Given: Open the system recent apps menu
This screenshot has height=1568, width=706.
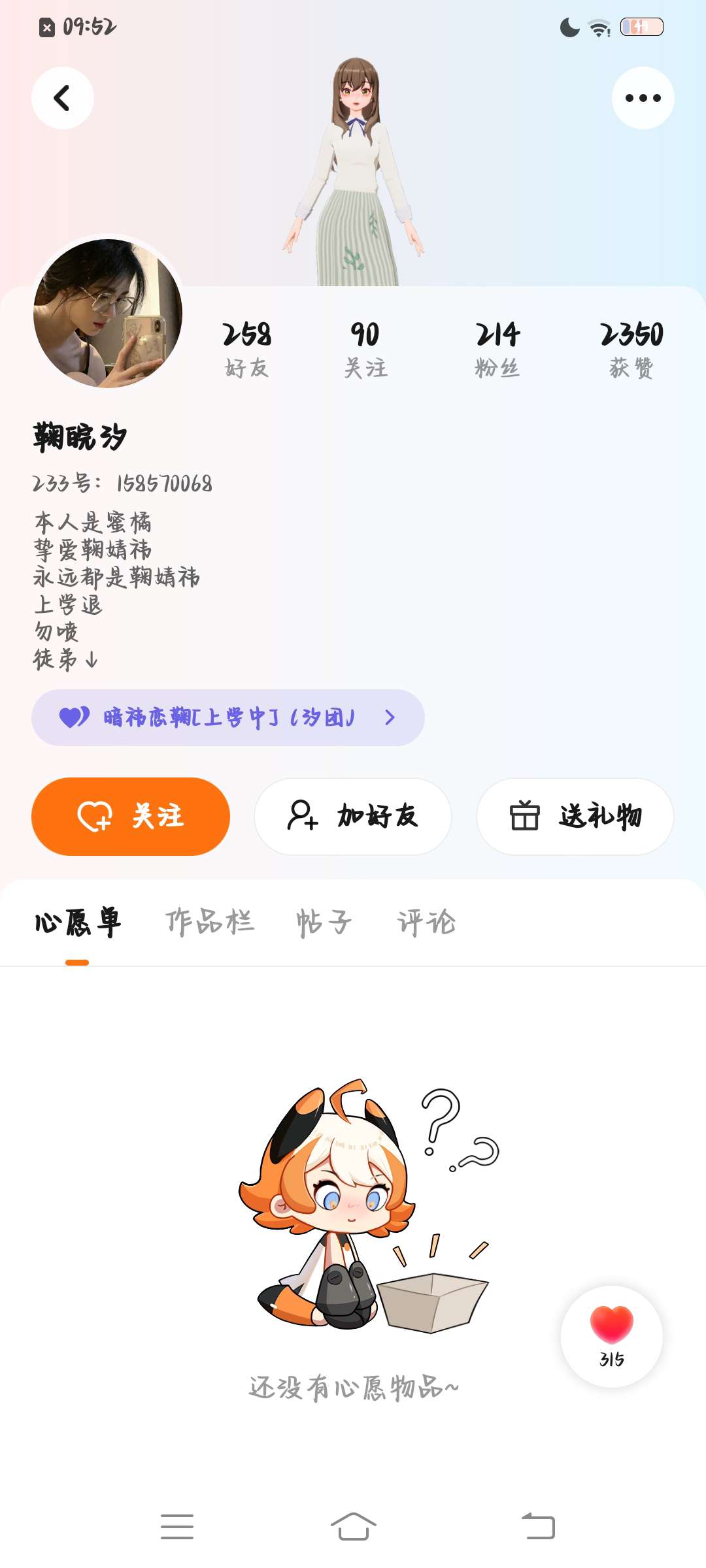Looking at the screenshot, I should pyautogui.click(x=176, y=1527).
